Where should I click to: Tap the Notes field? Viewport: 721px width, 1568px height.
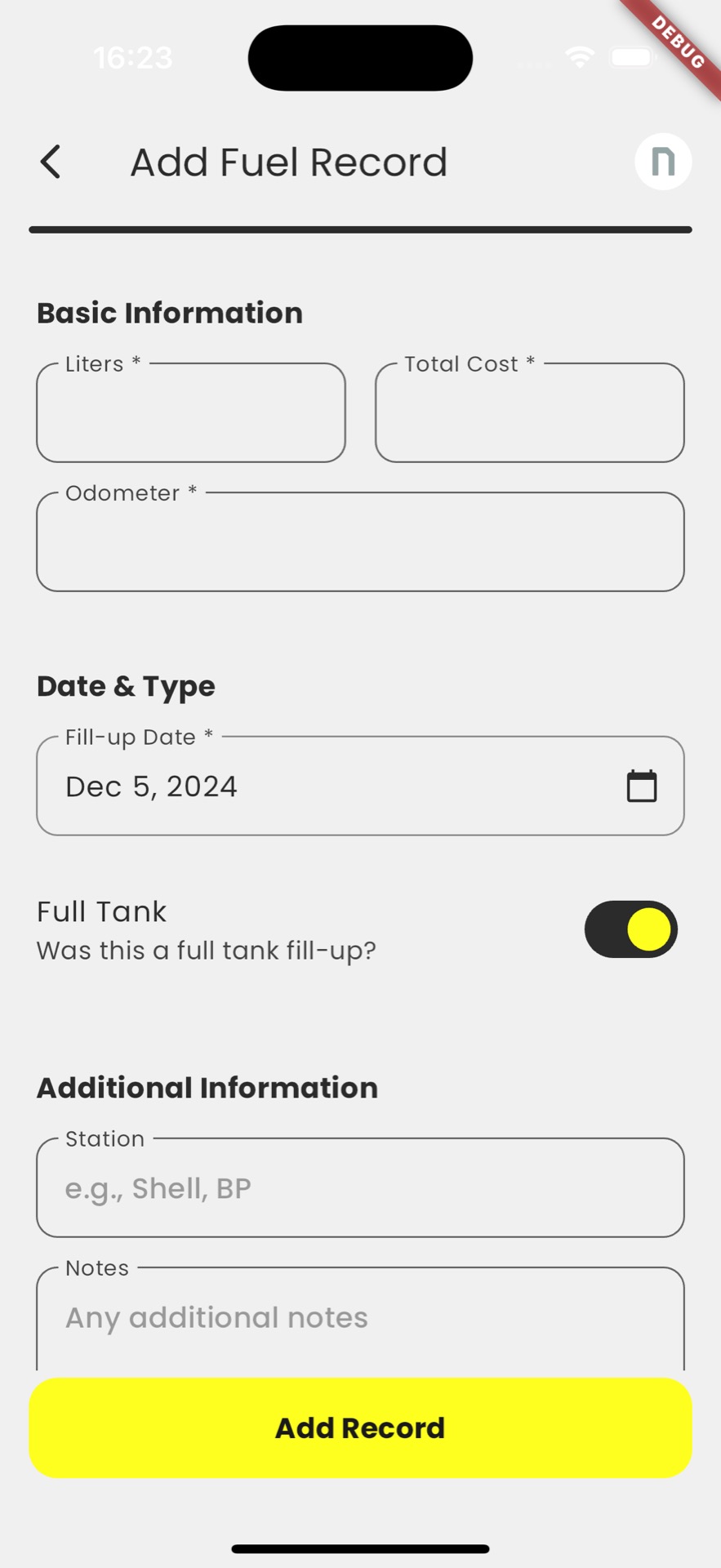360,1318
